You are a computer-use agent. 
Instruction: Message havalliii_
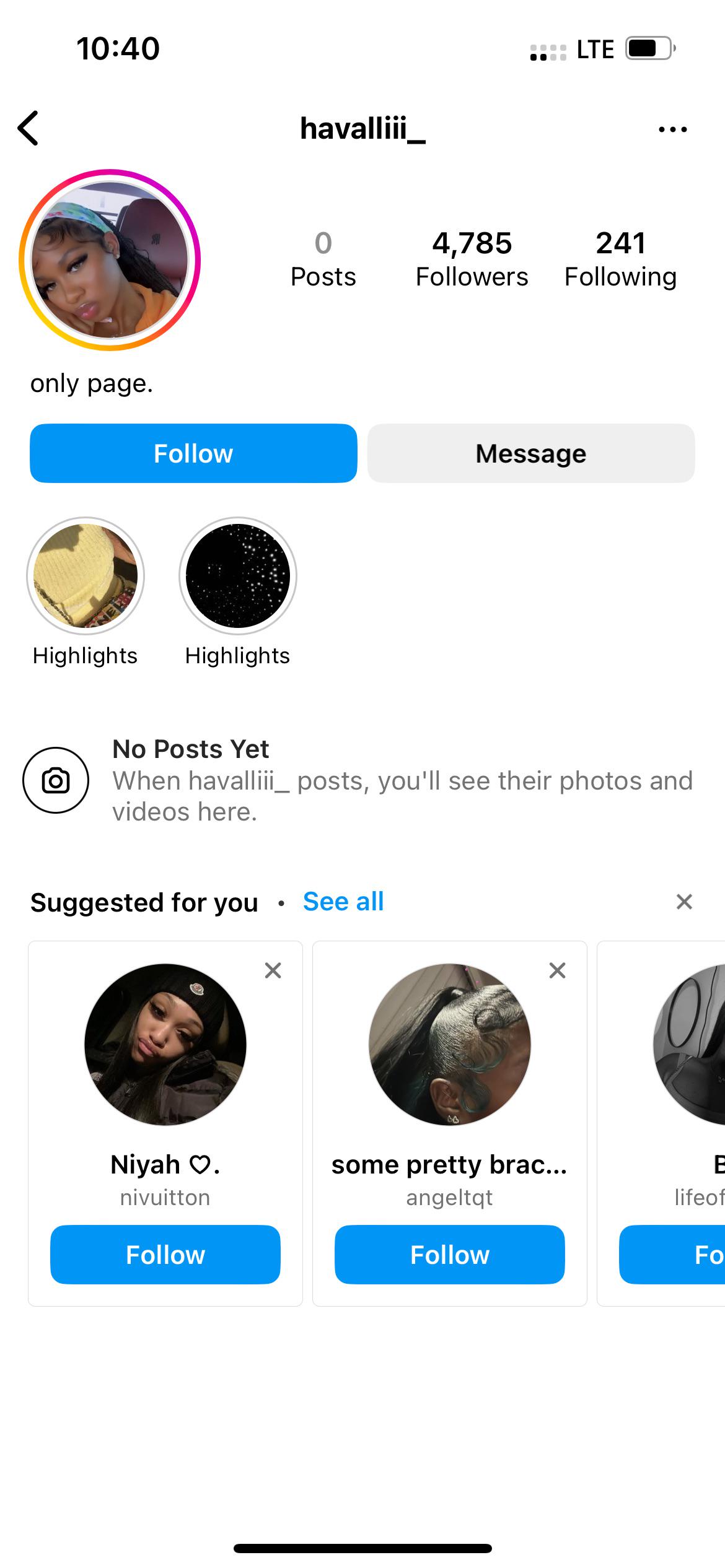point(531,453)
